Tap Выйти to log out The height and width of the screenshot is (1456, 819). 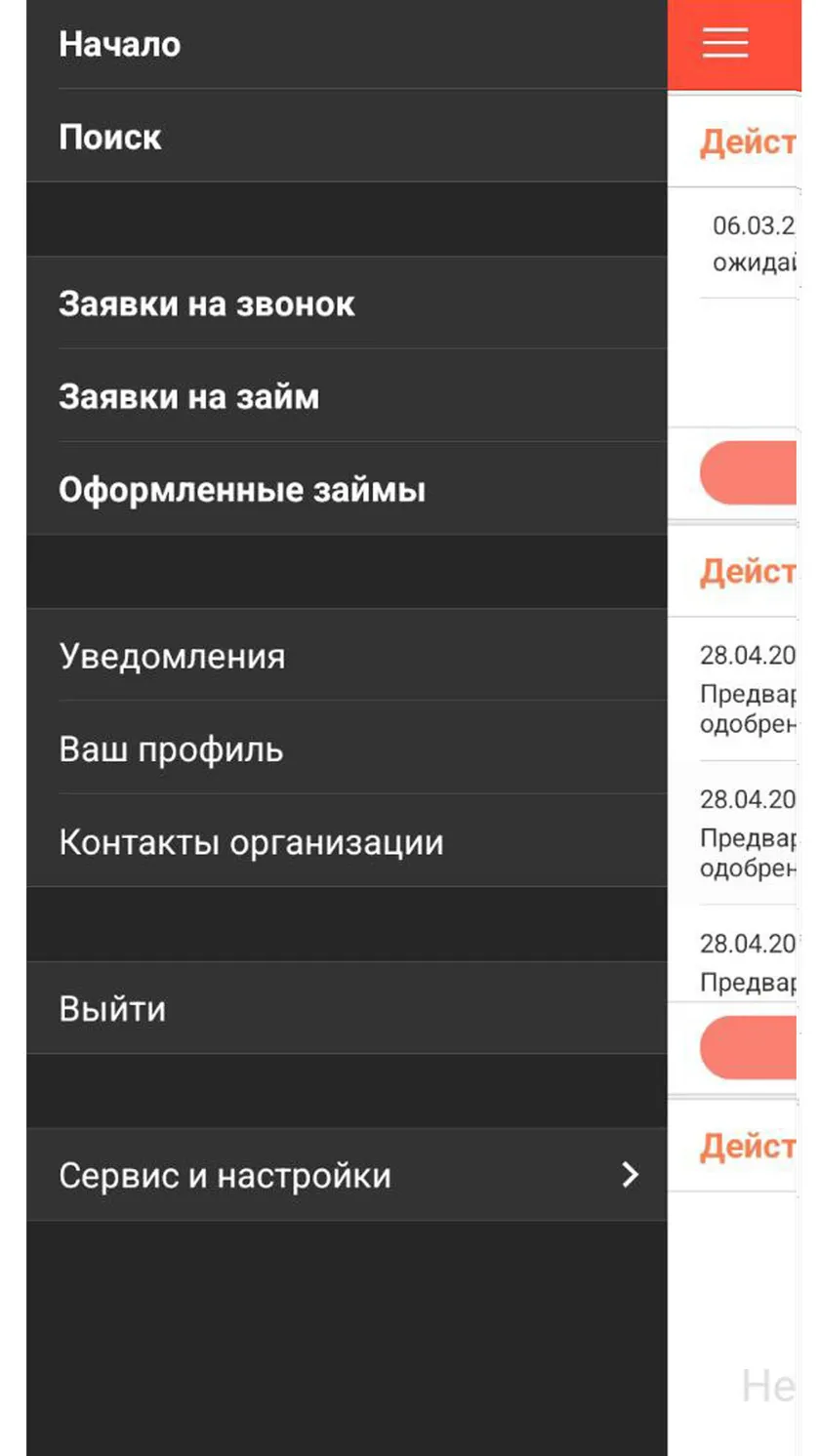tap(347, 1008)
